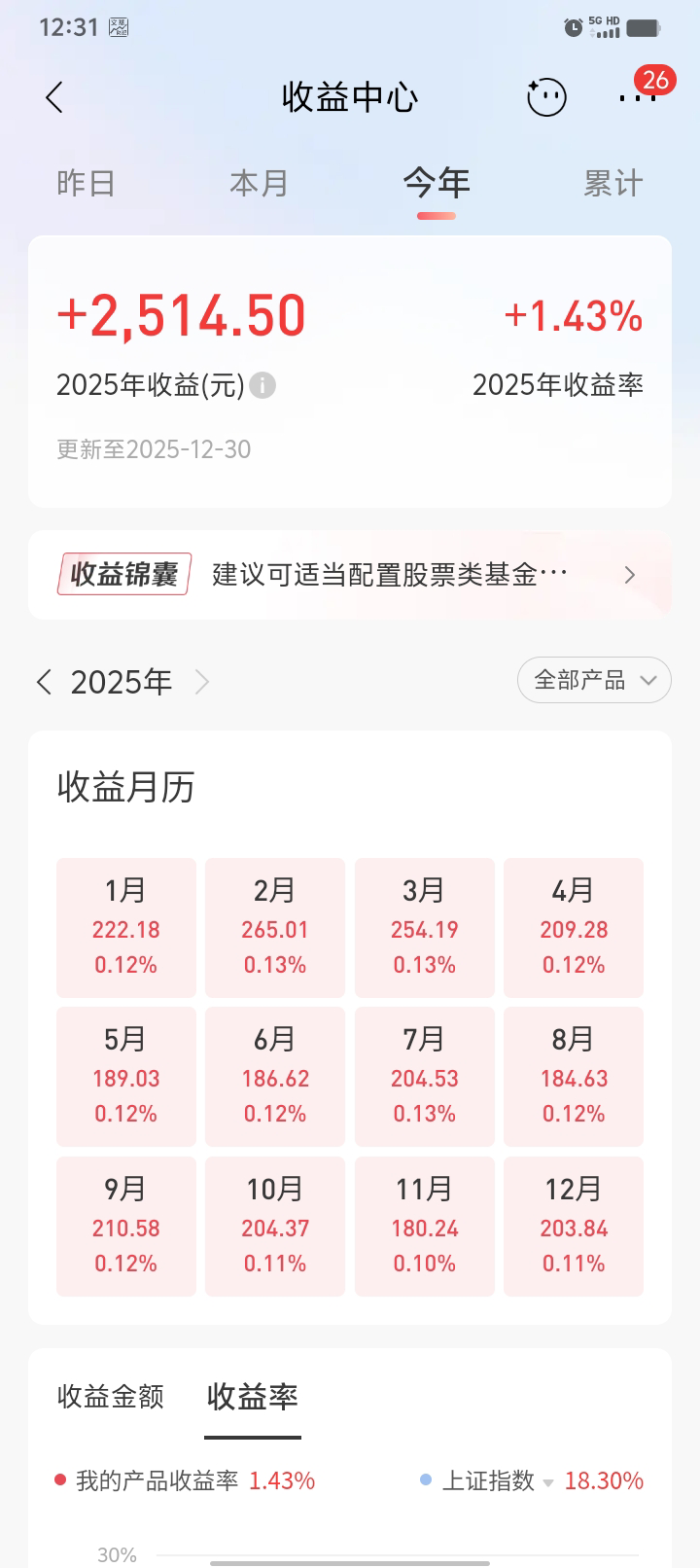
Task: Open the 收益锦囊 suggestion banner
Action: click(350, 575)
